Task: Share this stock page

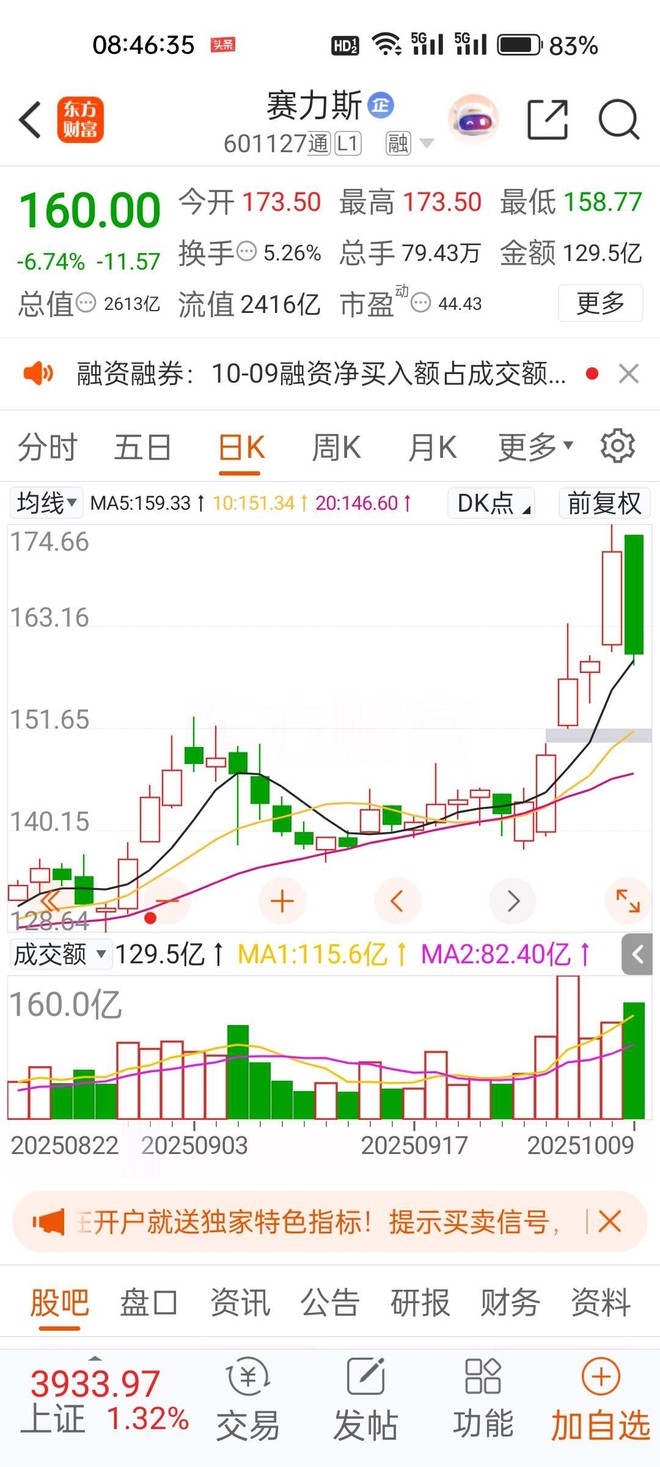Action: coord(547,120)
